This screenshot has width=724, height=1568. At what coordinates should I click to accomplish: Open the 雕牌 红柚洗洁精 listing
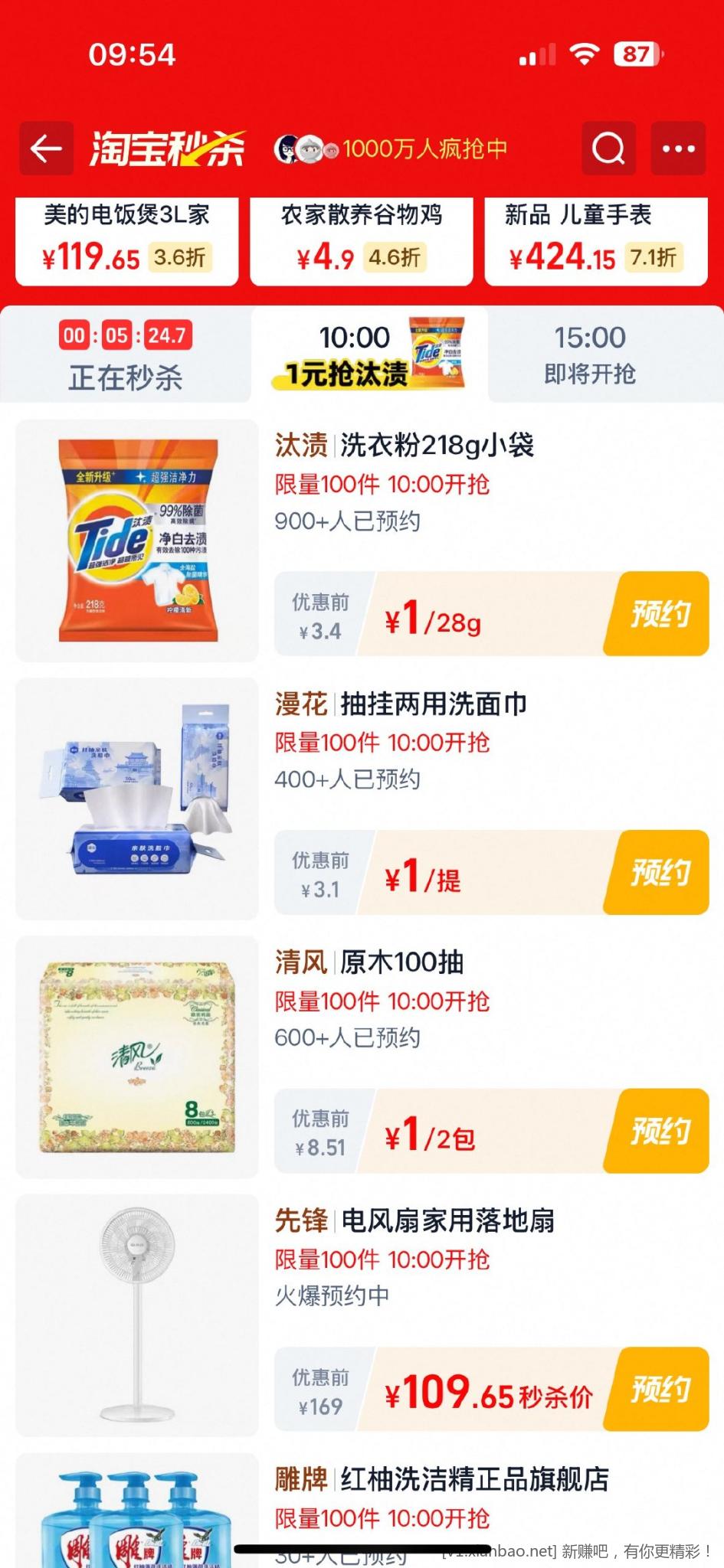tap(441, 1479)
